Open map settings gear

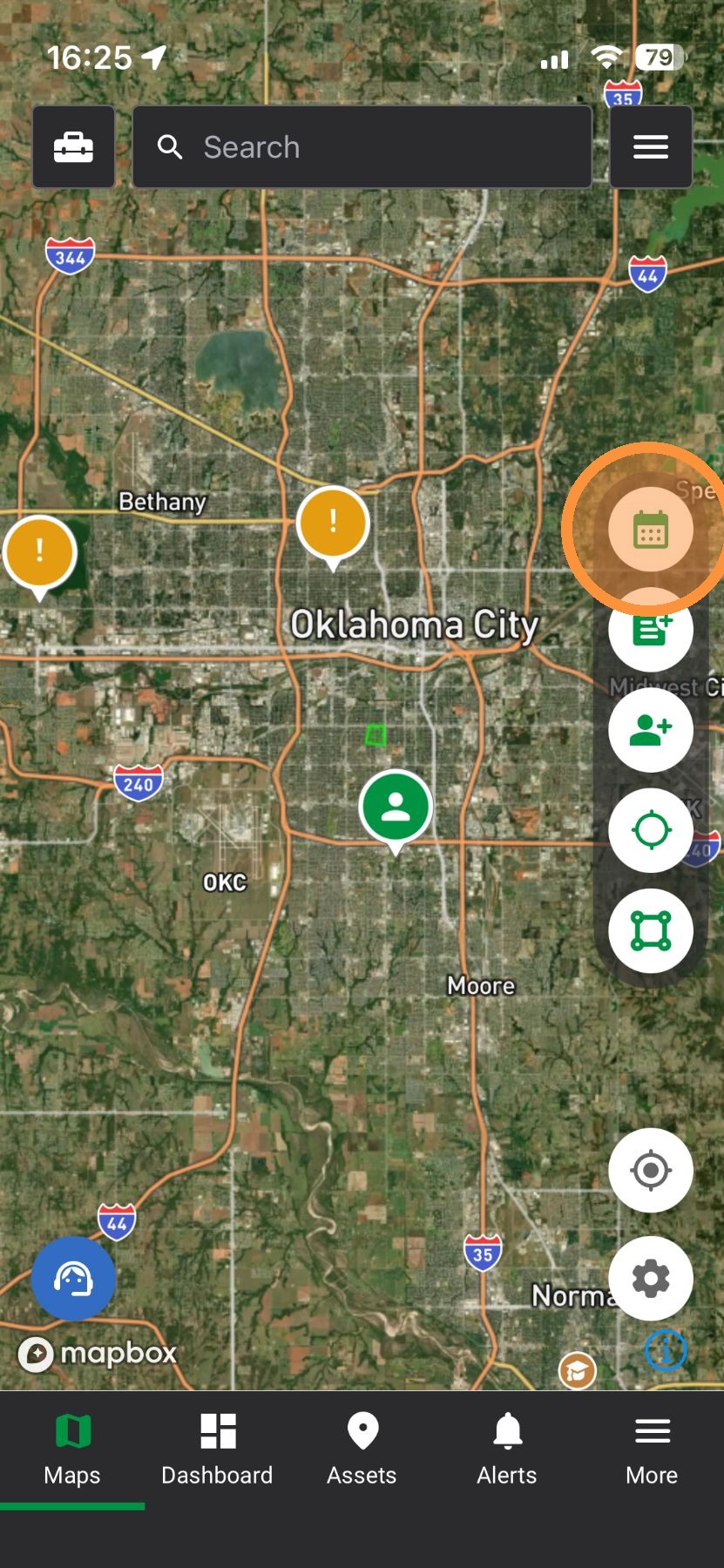tap(651, 1278)
